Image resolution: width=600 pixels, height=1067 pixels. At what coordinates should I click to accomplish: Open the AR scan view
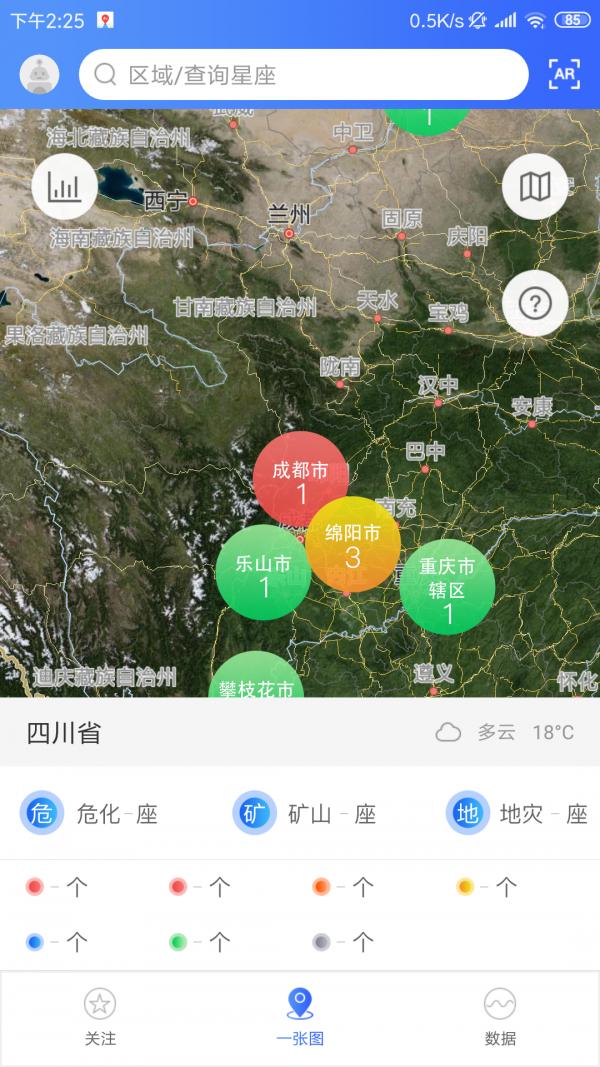point(564,74)
